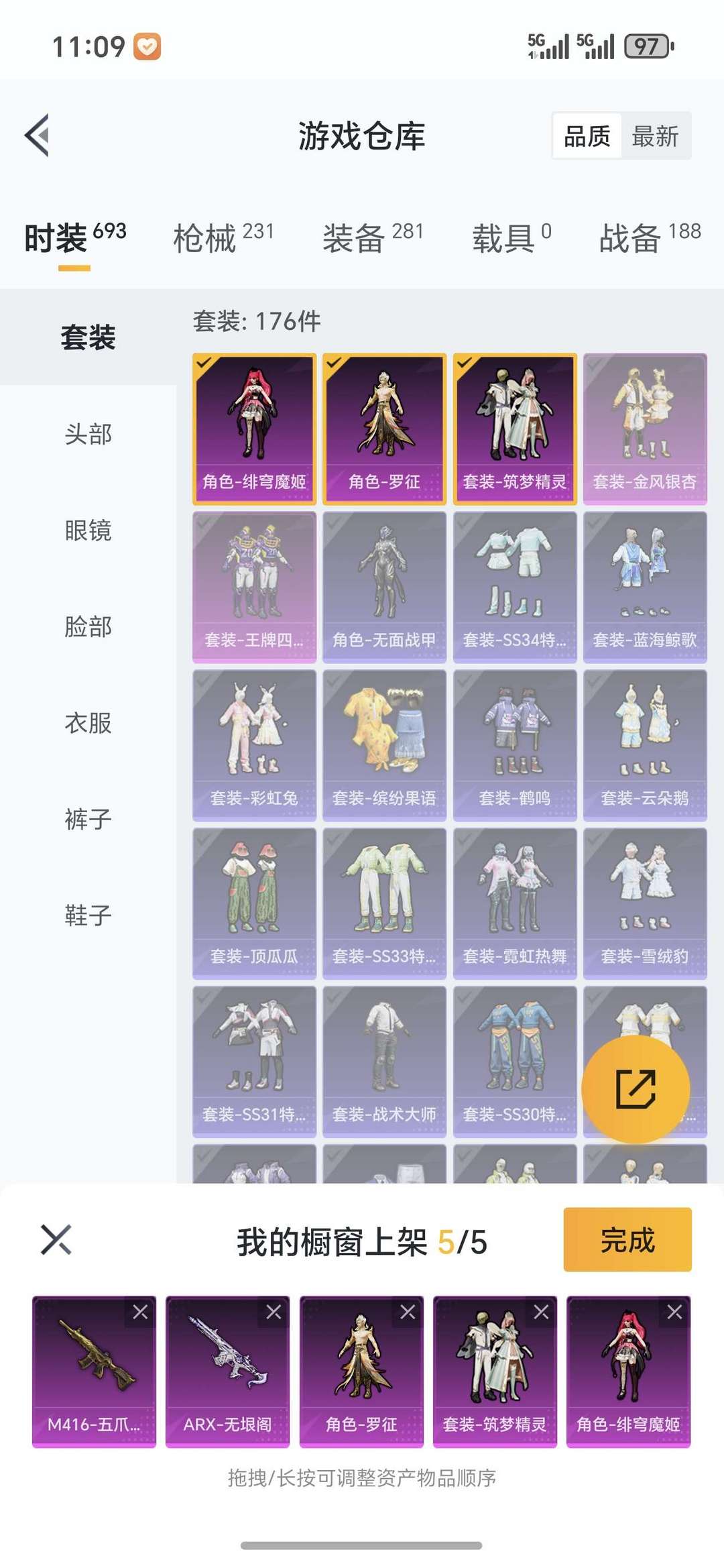Tap the 套装-蓝海鲸歌 item
Screen dimensions: 724x1568
click(645, 587)
